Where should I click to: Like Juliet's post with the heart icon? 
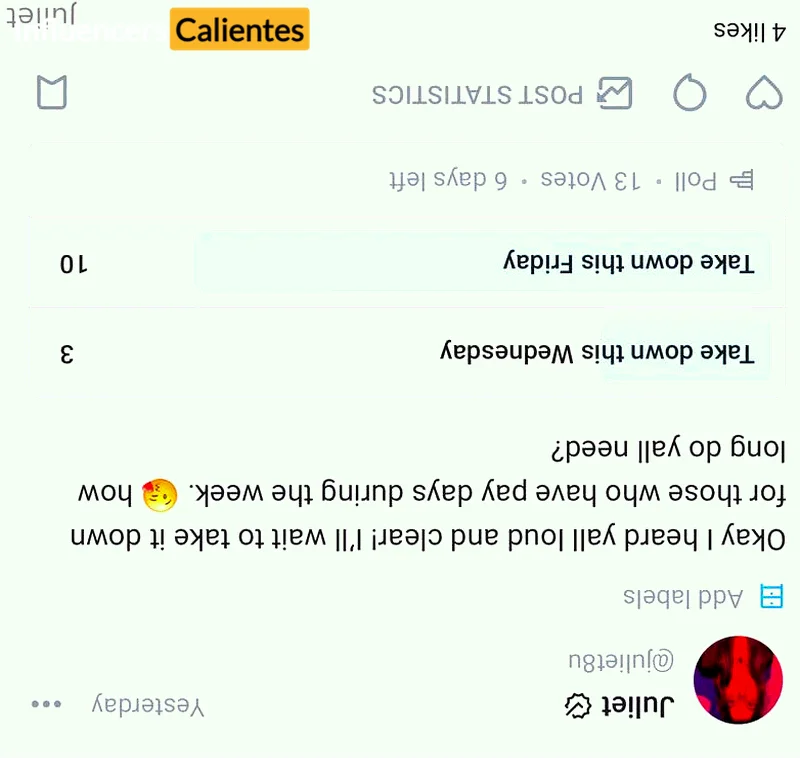click(x=765, y=93)
